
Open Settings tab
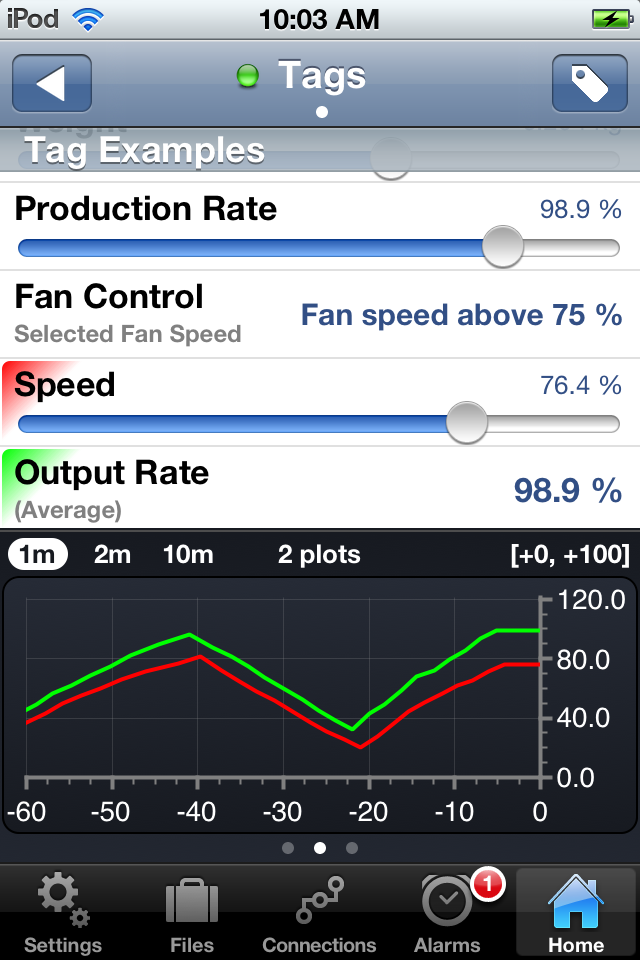(x=63, y=913)
